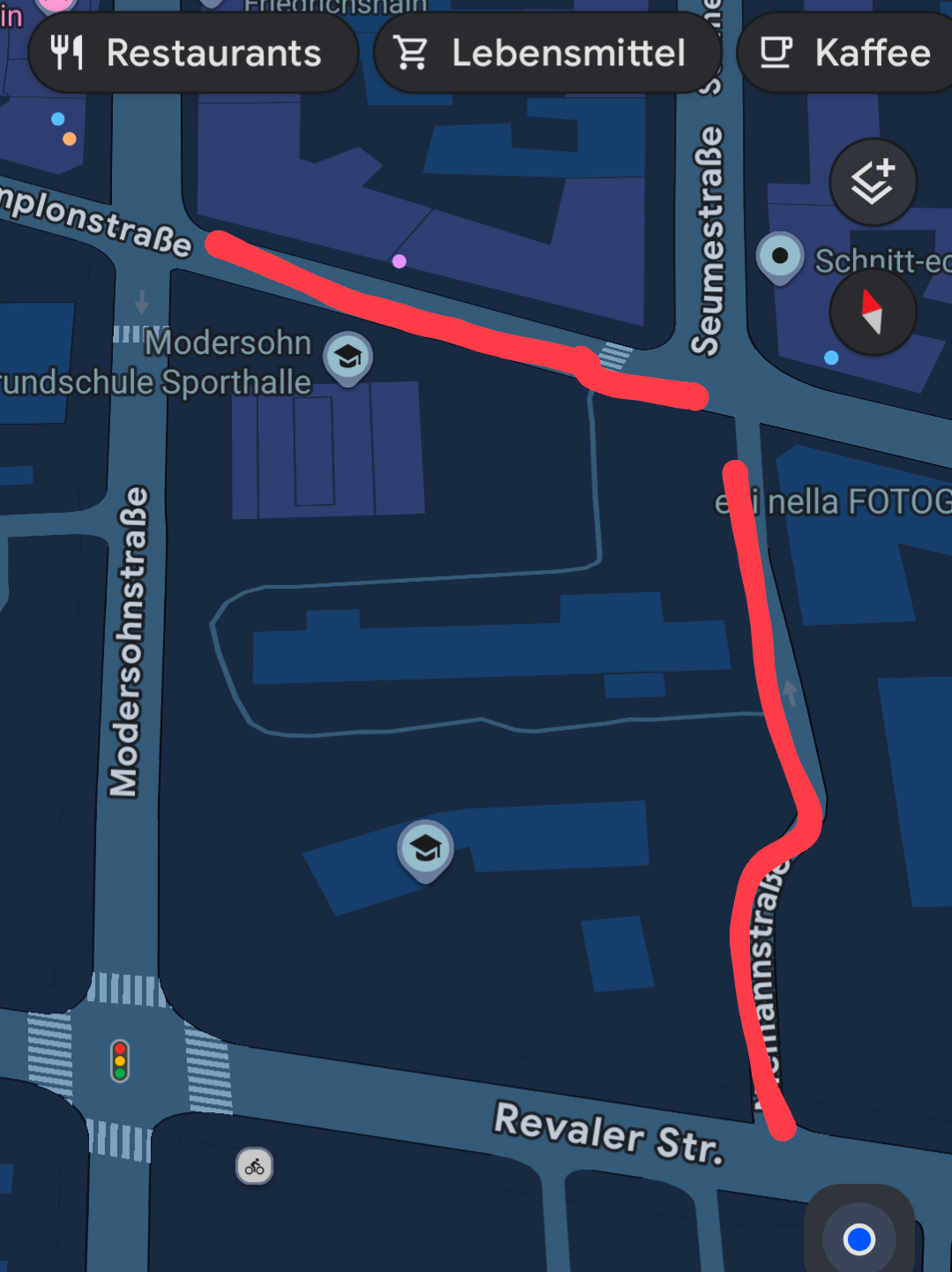Select the Lebensmittel chip

545,54
